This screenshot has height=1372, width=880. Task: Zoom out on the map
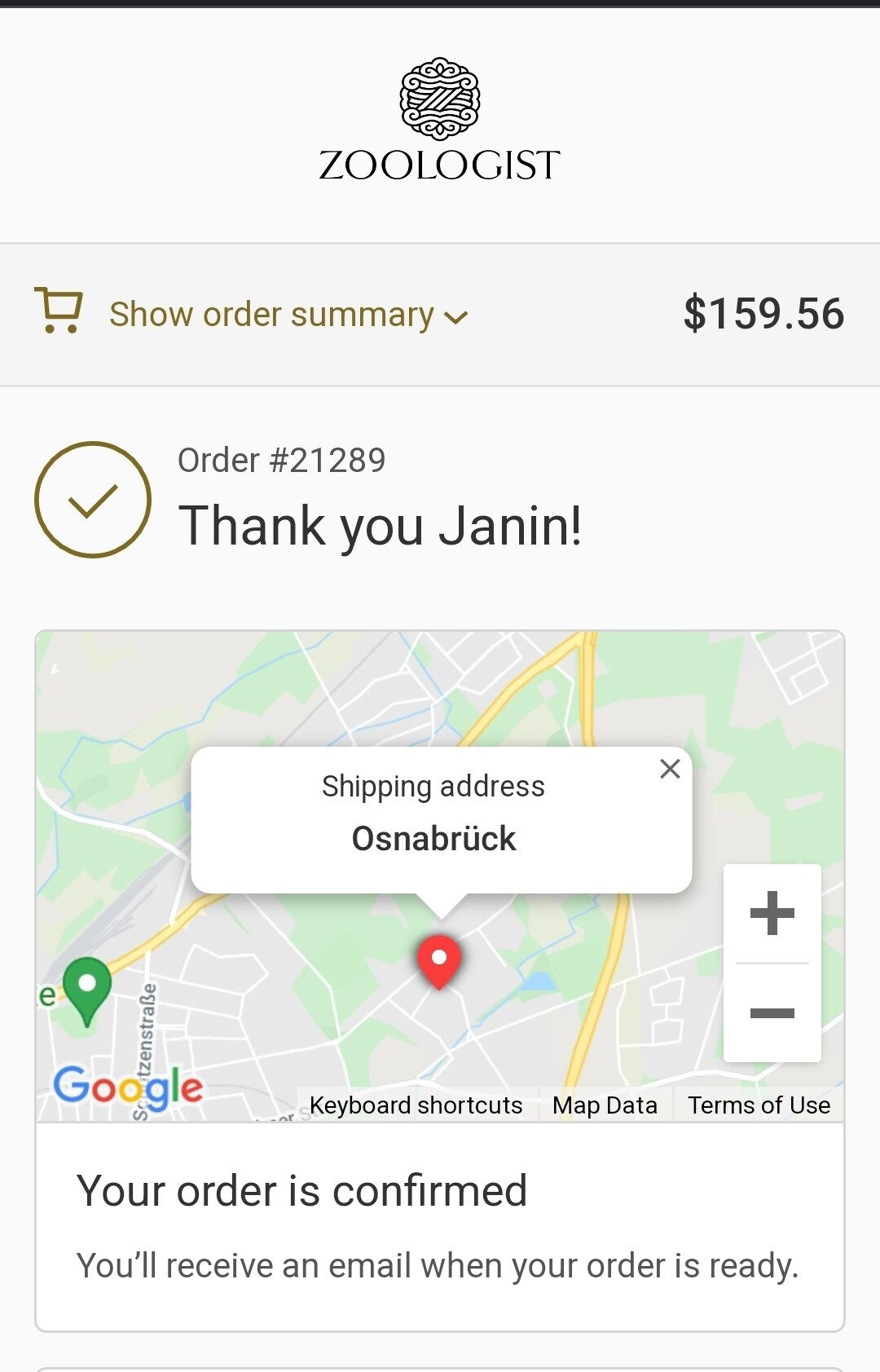772,1013
